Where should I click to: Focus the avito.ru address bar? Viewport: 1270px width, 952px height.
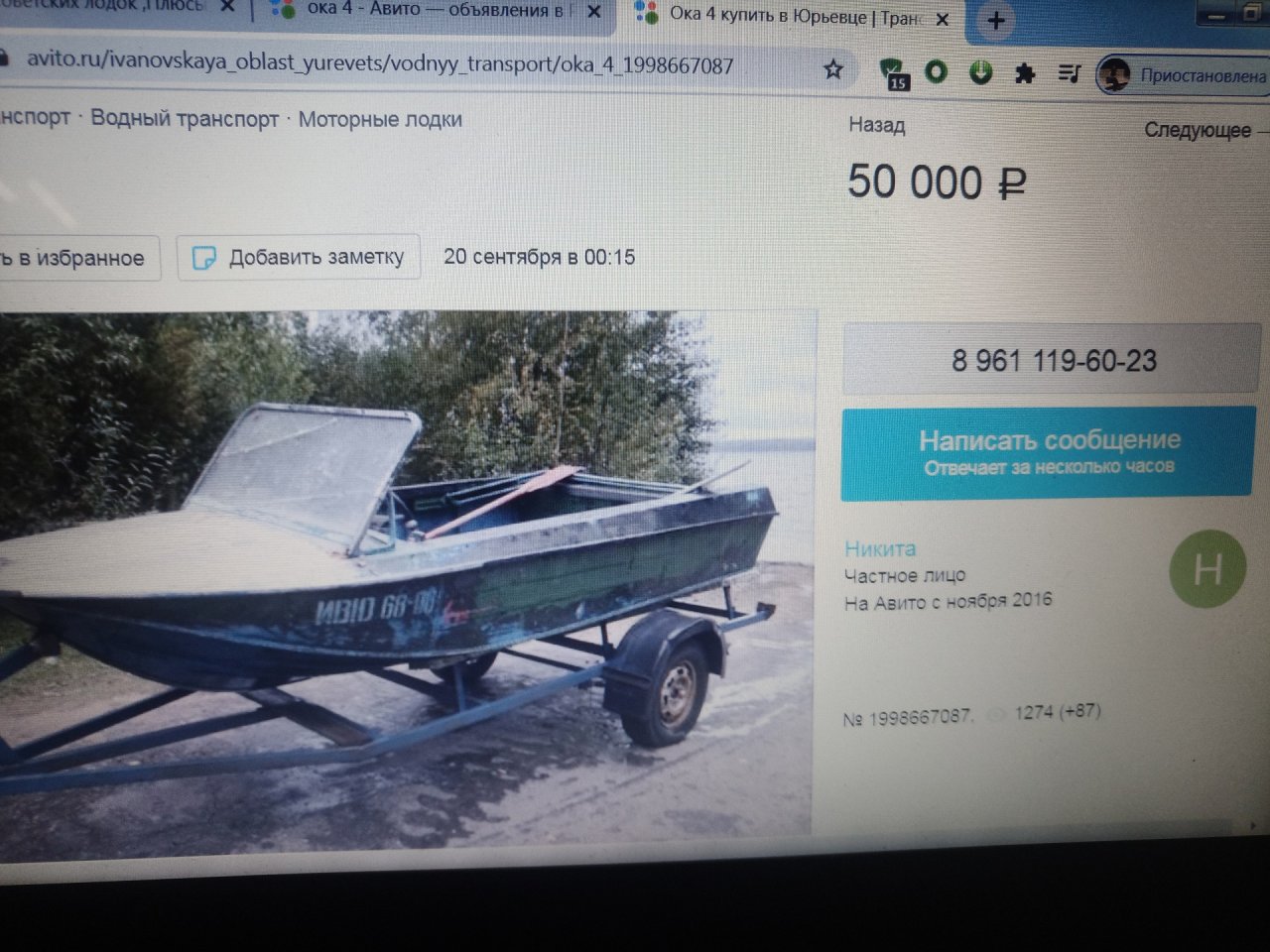[397, 65]
